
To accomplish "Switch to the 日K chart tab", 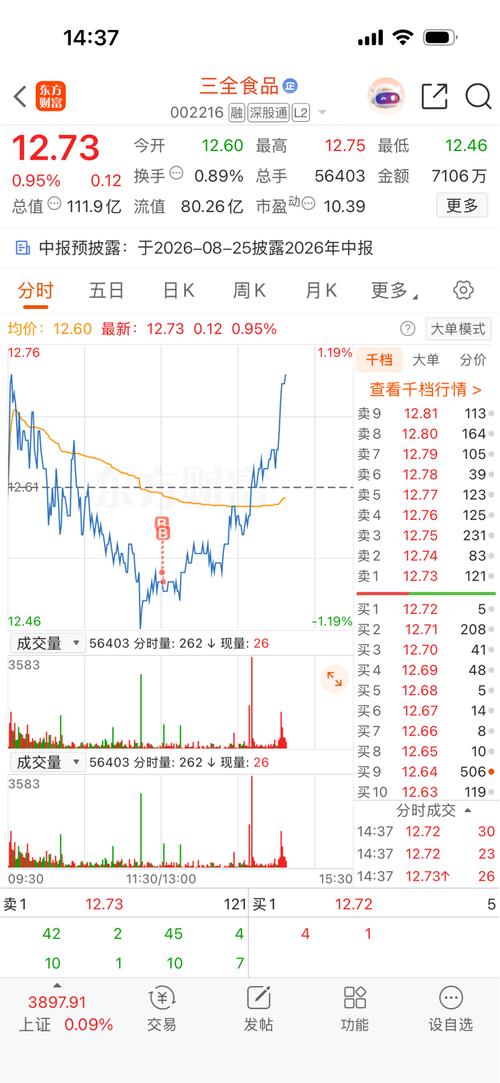I will coord(178,291).
